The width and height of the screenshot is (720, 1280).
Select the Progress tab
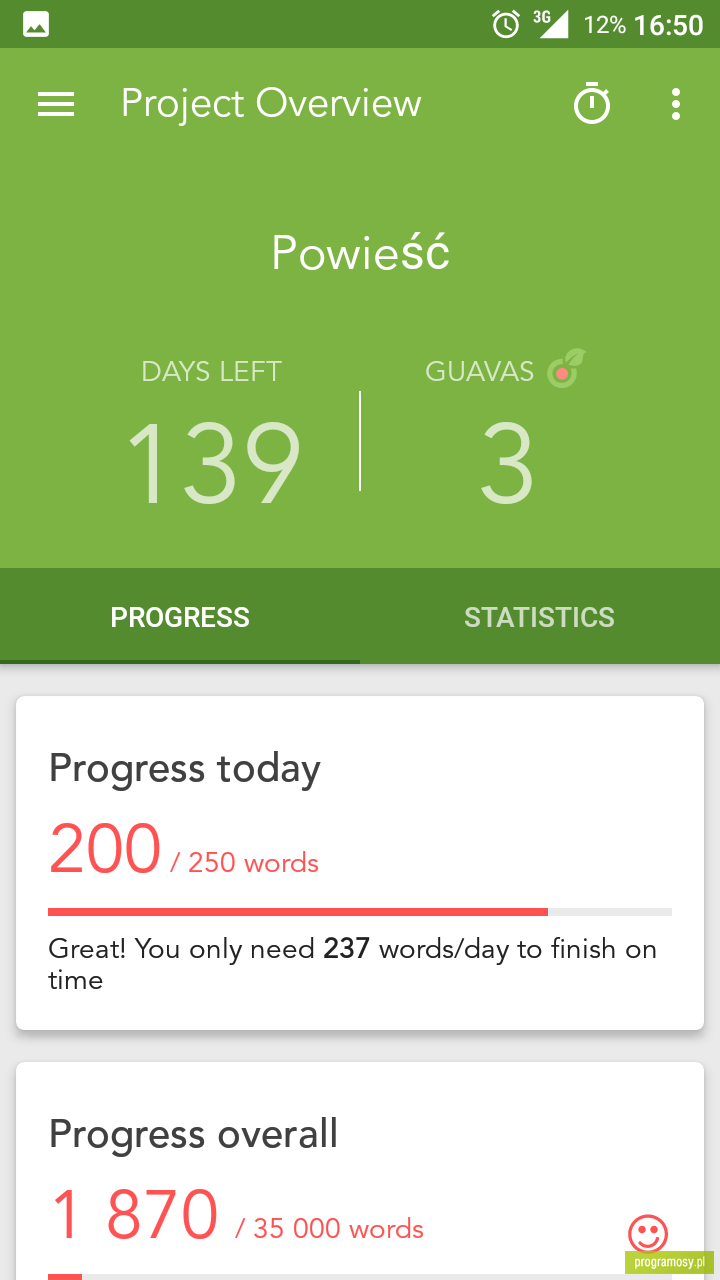pos(180,616)
